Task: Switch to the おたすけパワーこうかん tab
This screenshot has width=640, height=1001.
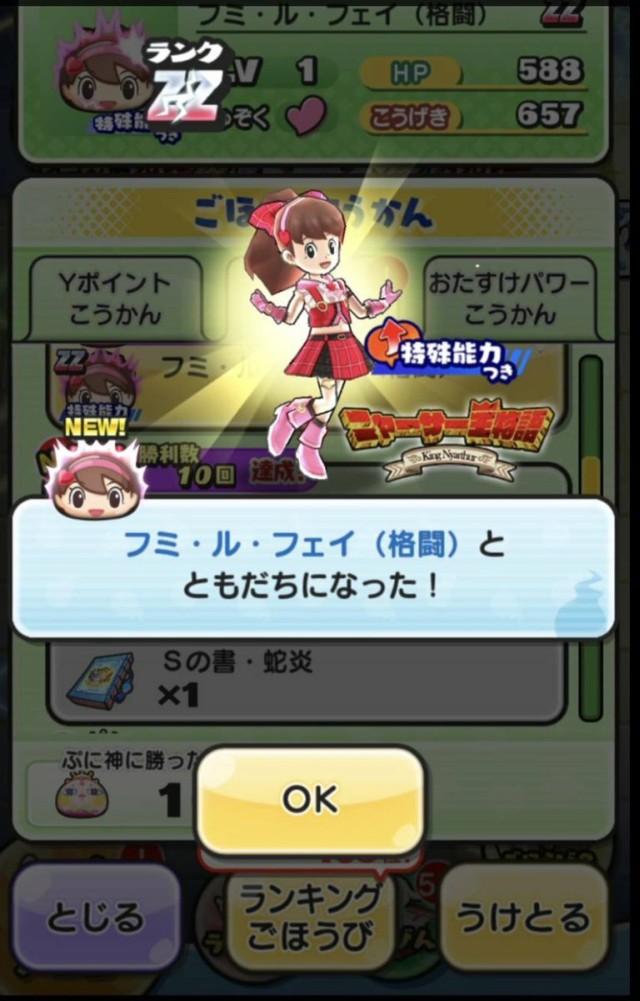Action: (x=509, y=299)
